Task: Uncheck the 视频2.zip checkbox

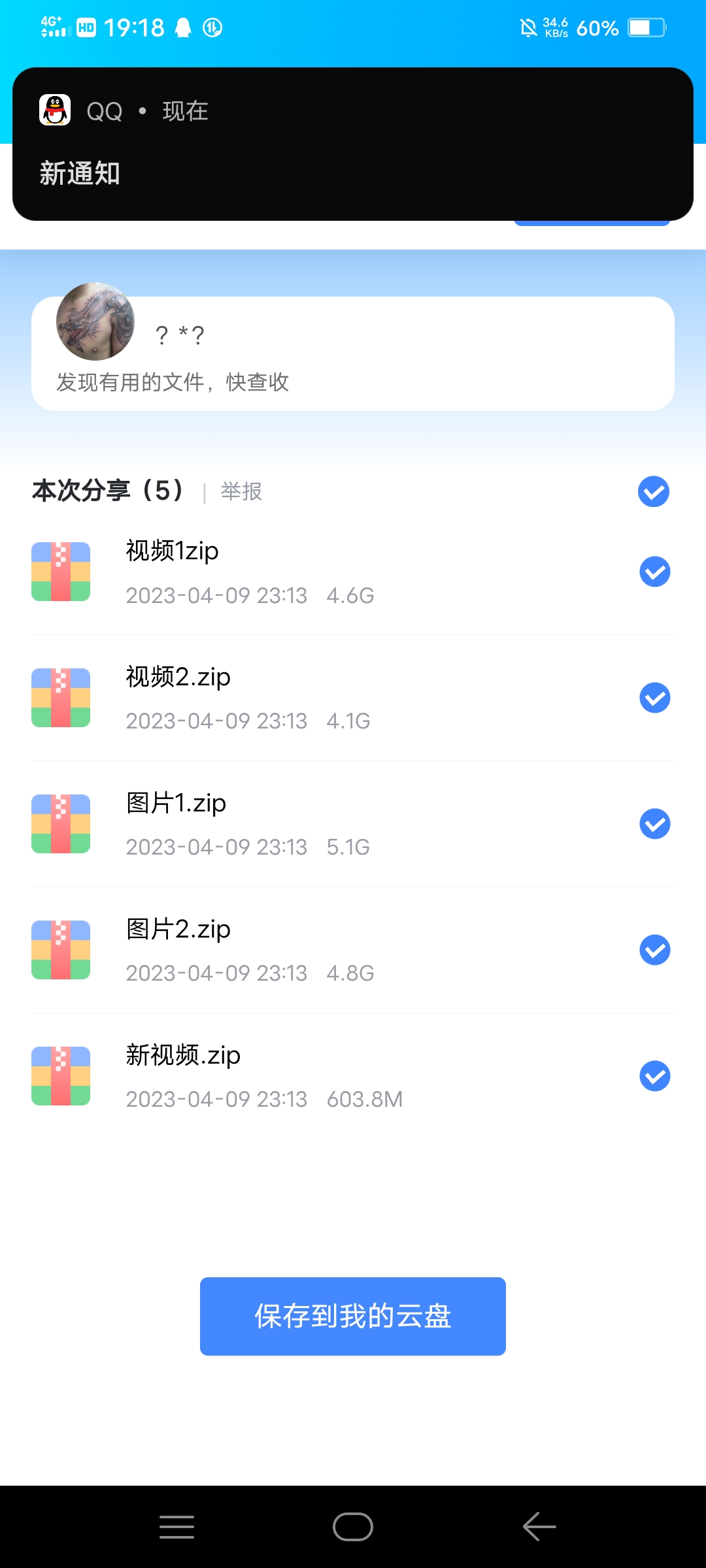Action: [x=655, y=698]
